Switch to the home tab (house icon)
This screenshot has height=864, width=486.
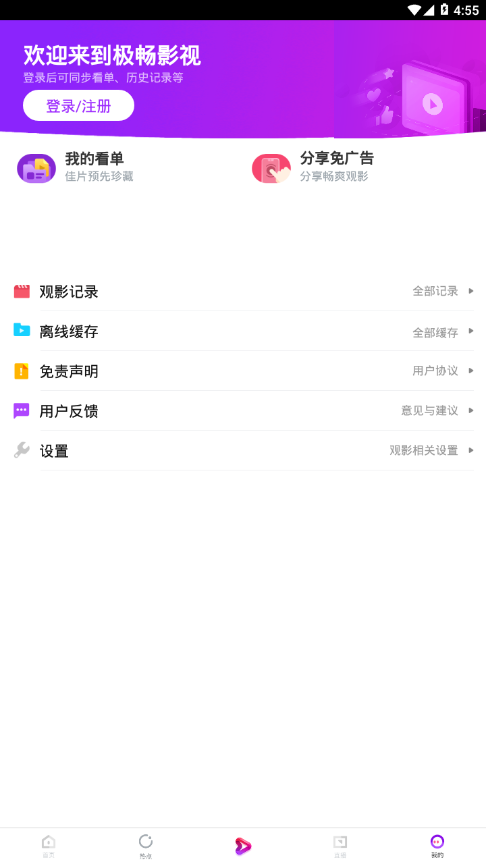click(48, 846)
